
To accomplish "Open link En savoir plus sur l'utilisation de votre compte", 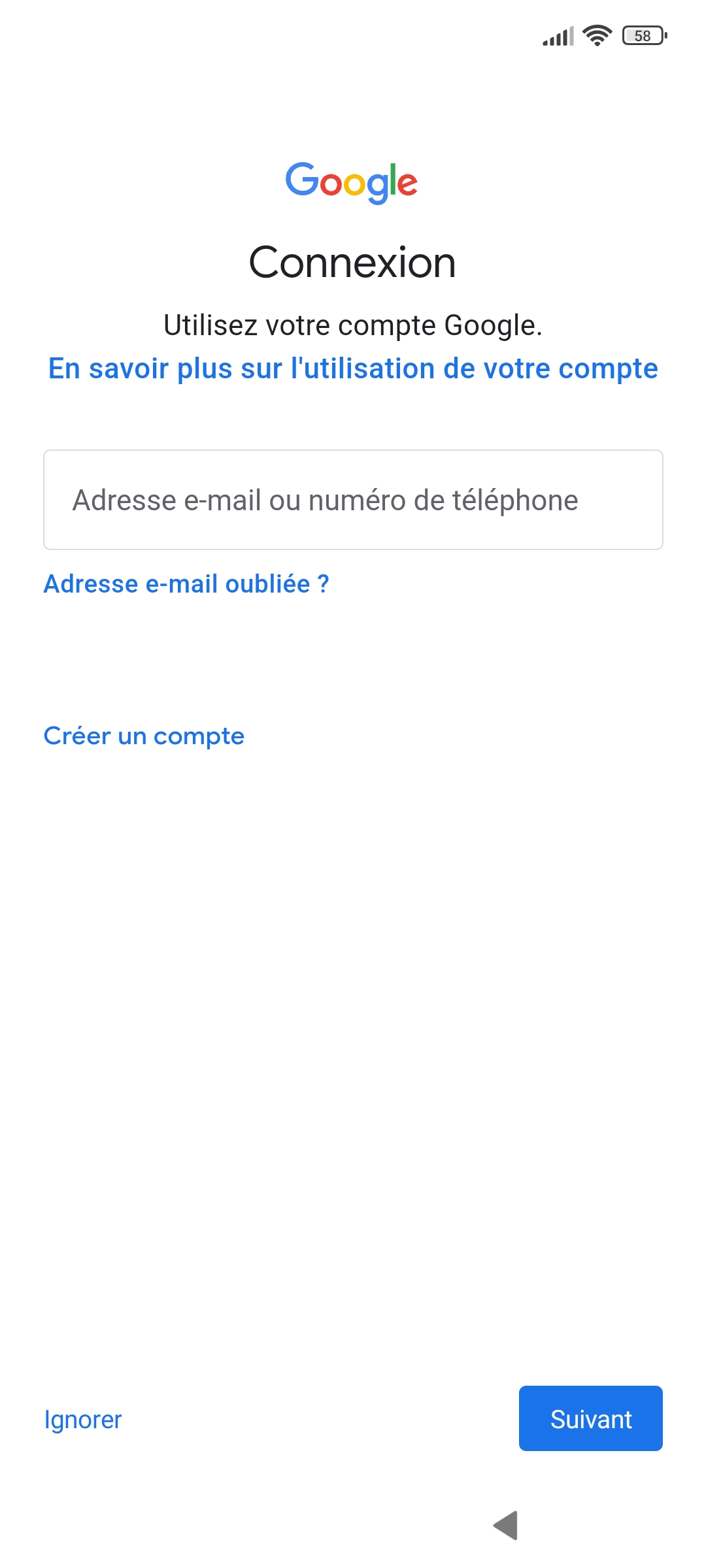I will click(353, 369).
